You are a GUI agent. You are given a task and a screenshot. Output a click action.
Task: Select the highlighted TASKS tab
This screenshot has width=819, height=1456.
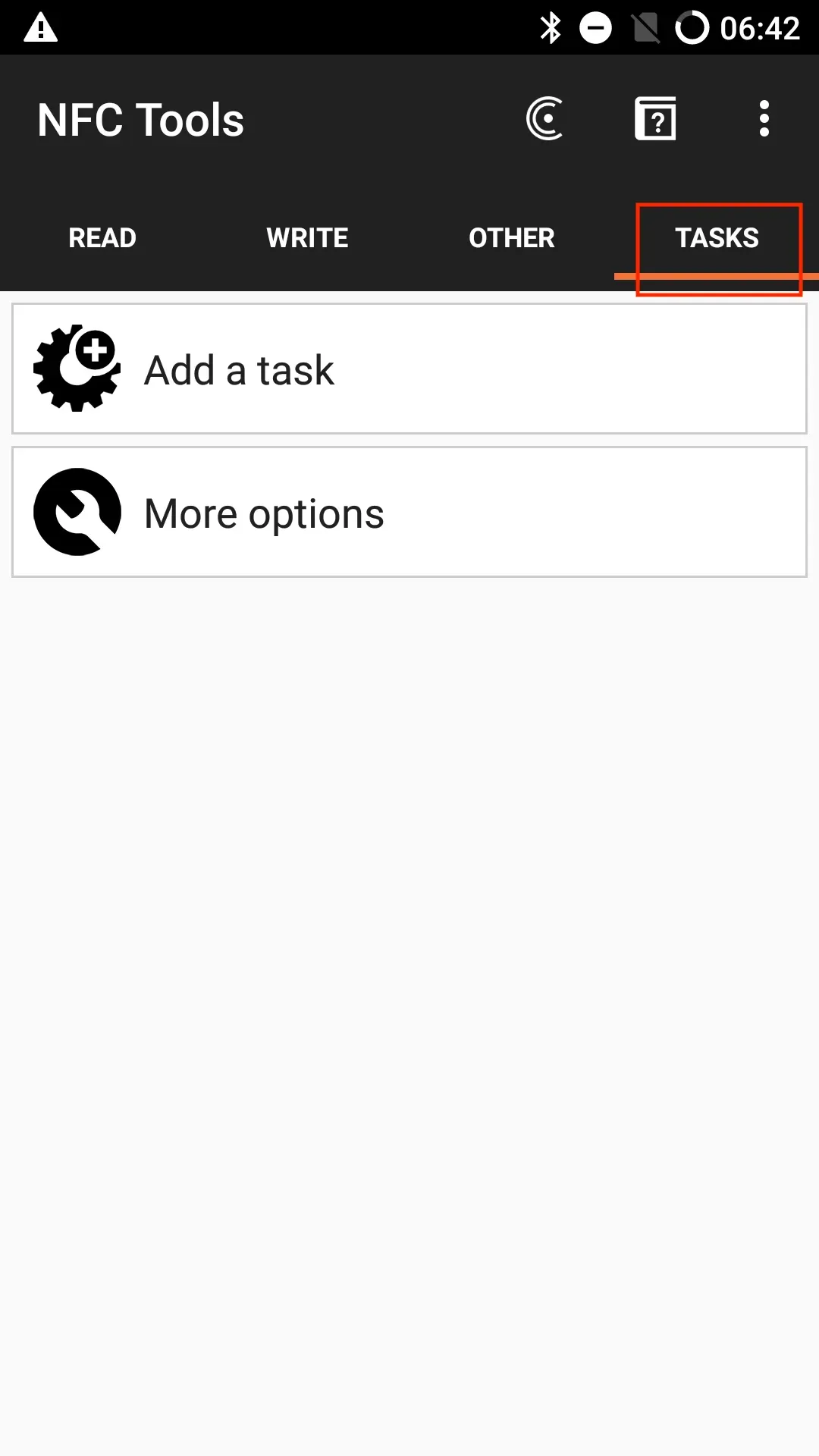coord(717,237)
